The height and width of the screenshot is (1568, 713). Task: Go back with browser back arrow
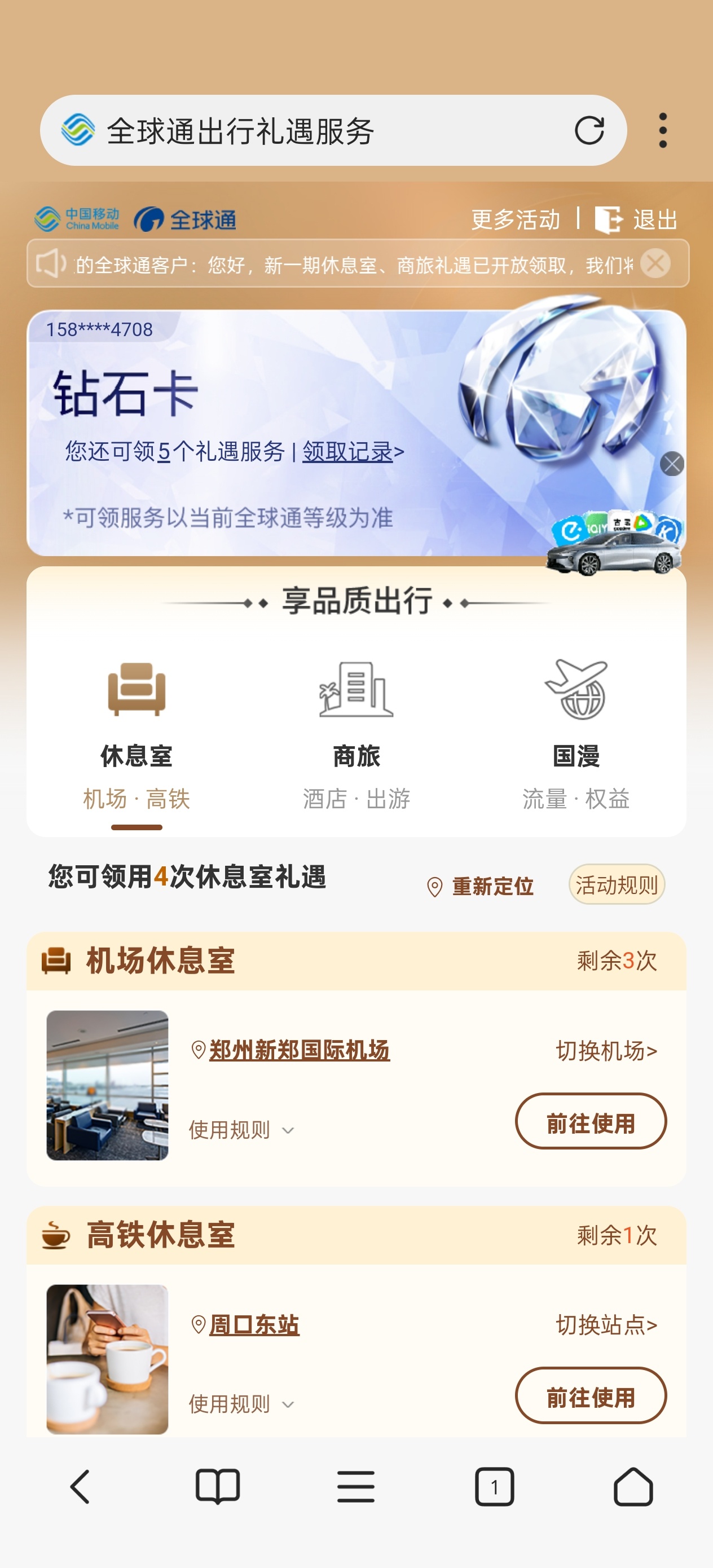tap(80, 1486)
